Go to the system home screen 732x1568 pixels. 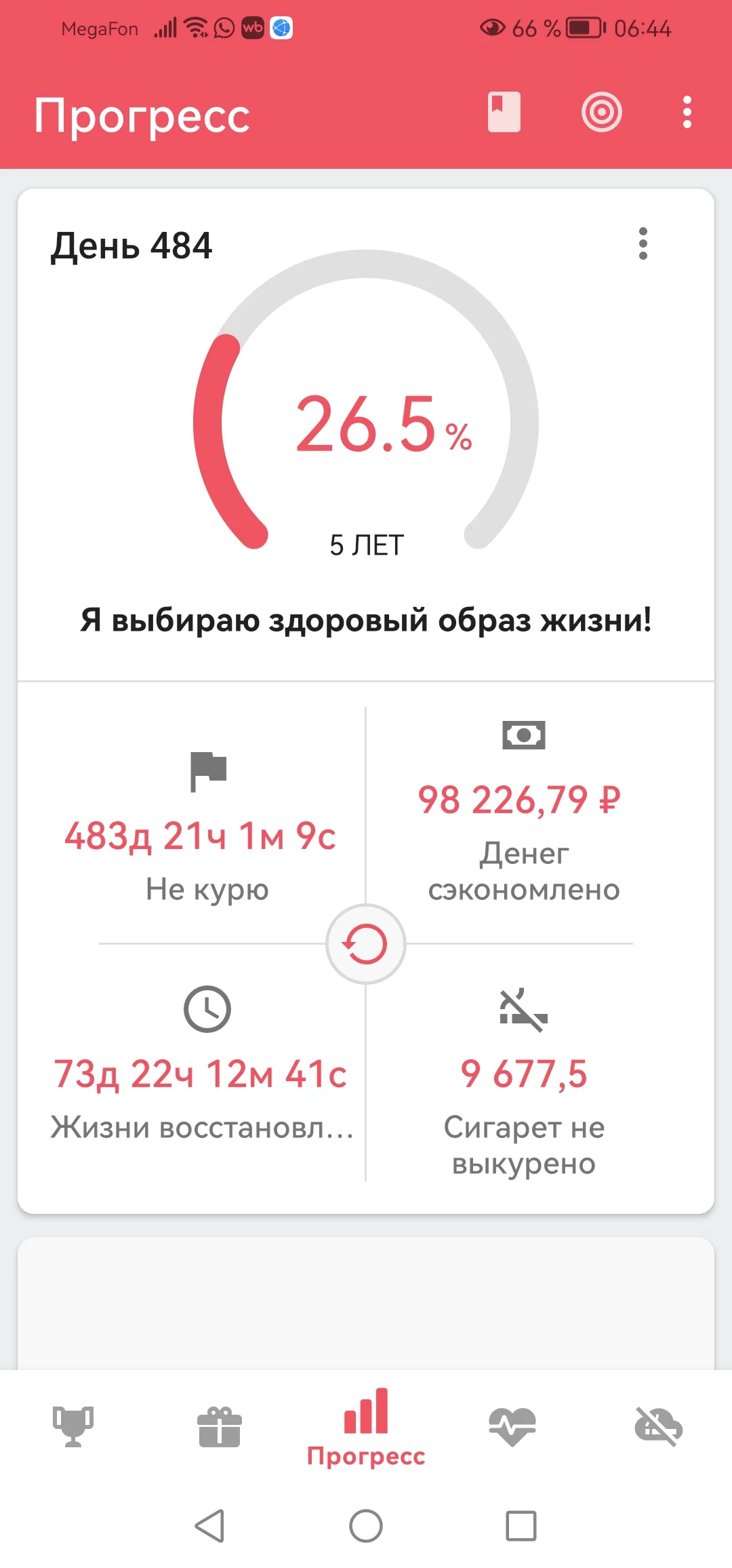click(x=366, y=1526)
